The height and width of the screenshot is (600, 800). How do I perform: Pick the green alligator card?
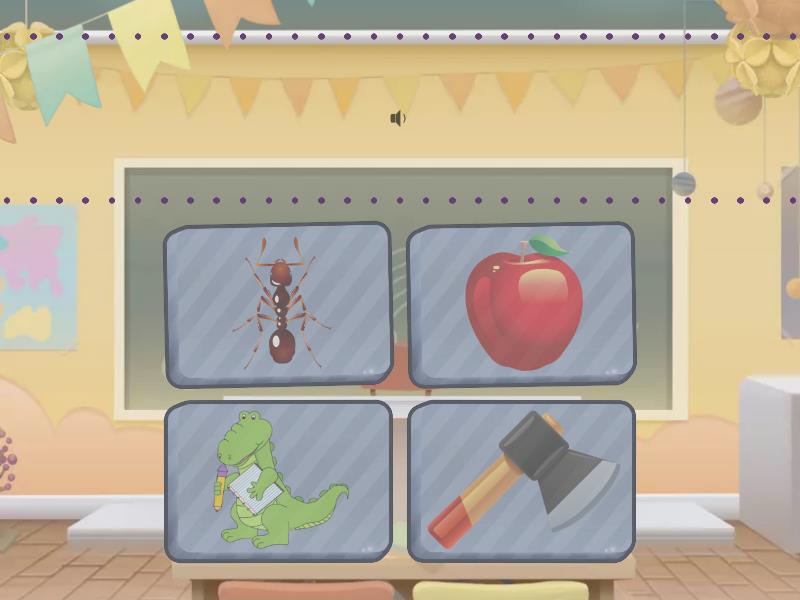[278, 481]
